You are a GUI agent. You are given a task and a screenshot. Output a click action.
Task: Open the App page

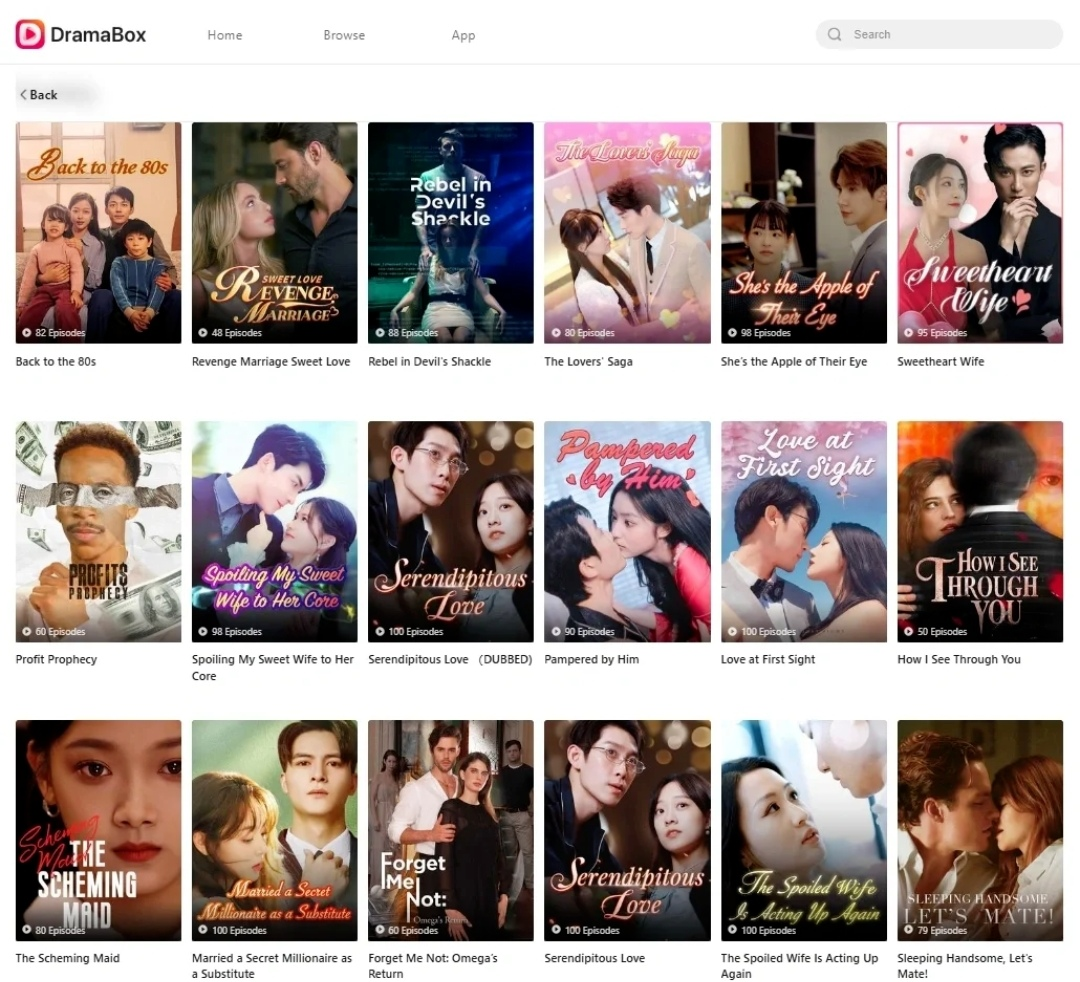[x=463, y=35]
